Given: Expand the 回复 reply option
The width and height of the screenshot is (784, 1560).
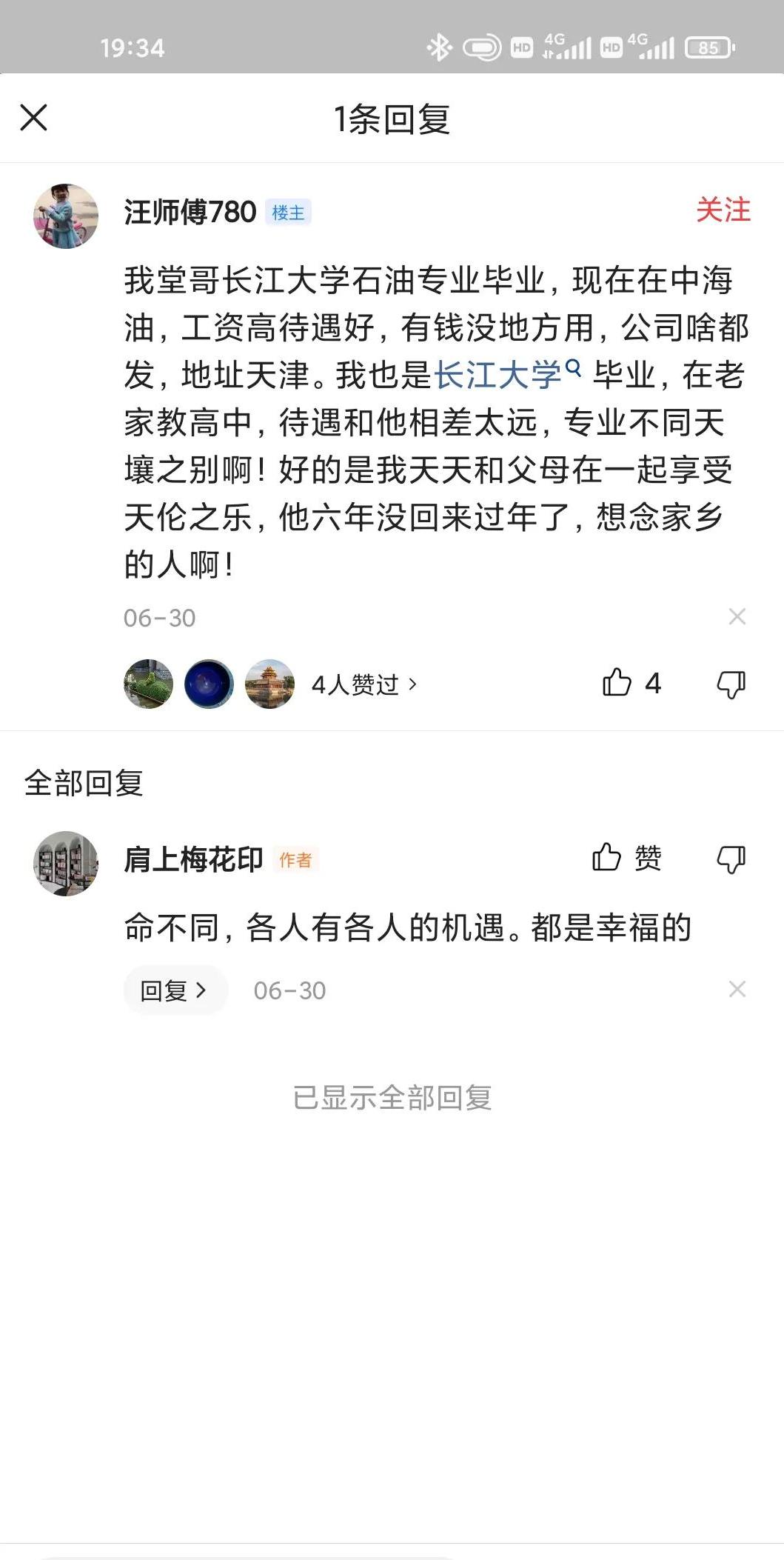Looking at the screenshot, I should pyautogui.click(x=175, y=988).
